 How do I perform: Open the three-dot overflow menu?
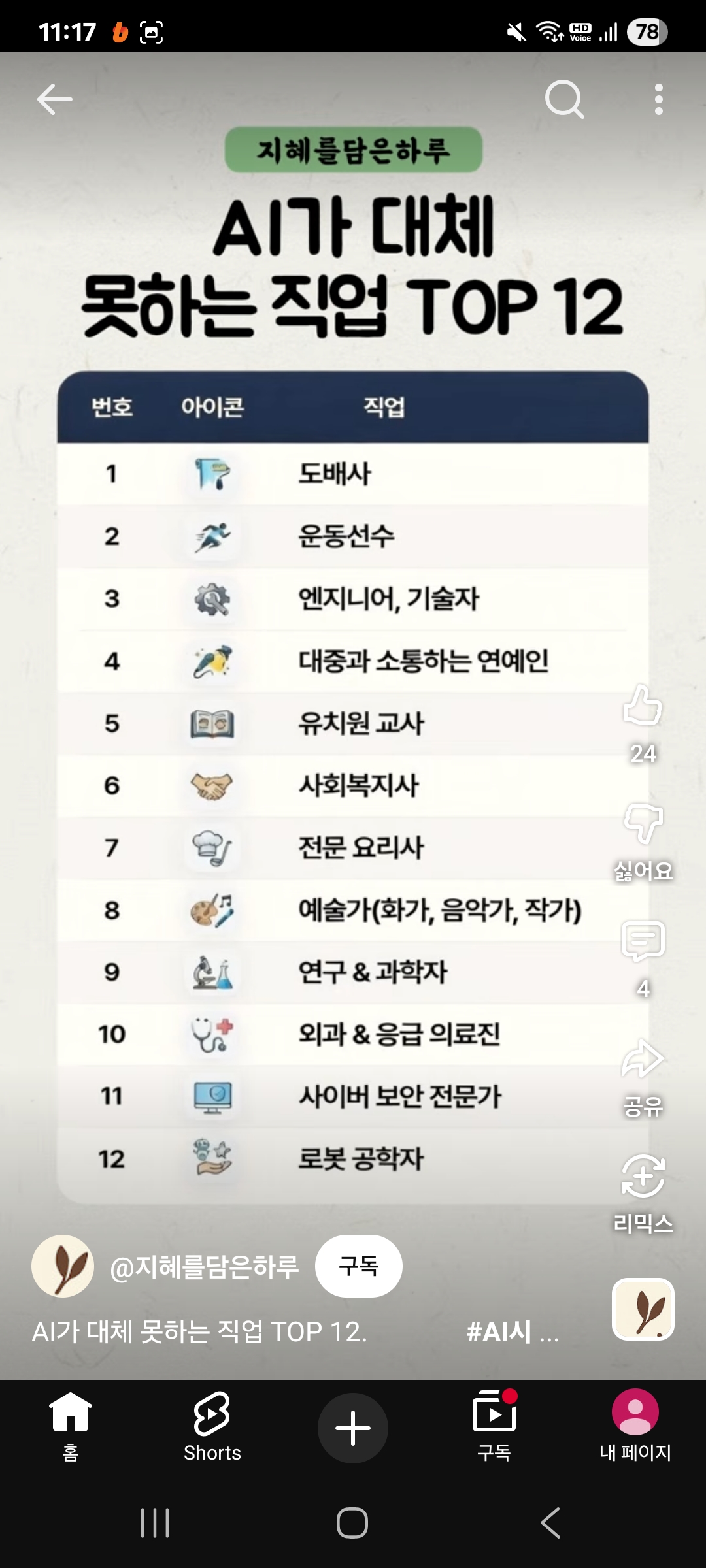658,100
